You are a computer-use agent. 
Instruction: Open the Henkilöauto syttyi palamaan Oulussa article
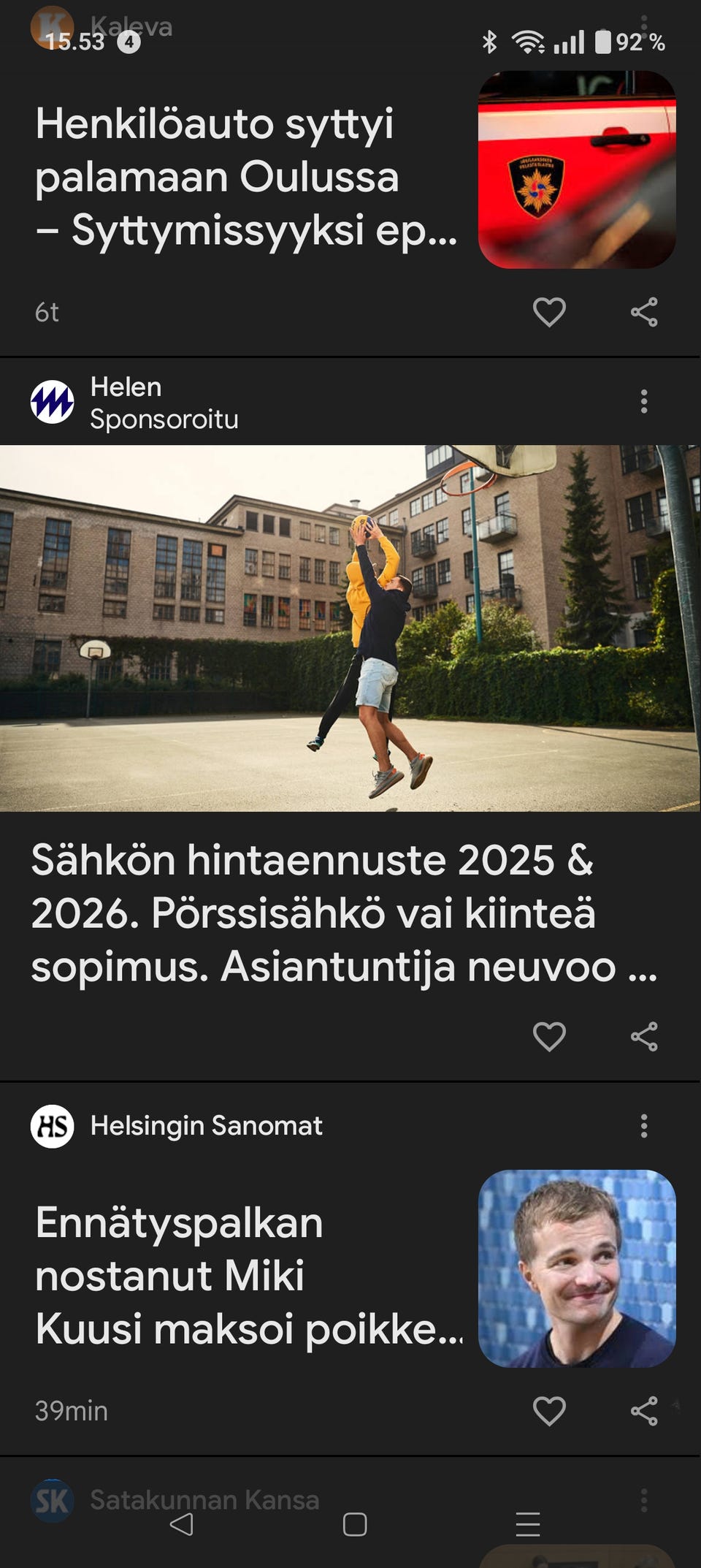pos(247,177)
